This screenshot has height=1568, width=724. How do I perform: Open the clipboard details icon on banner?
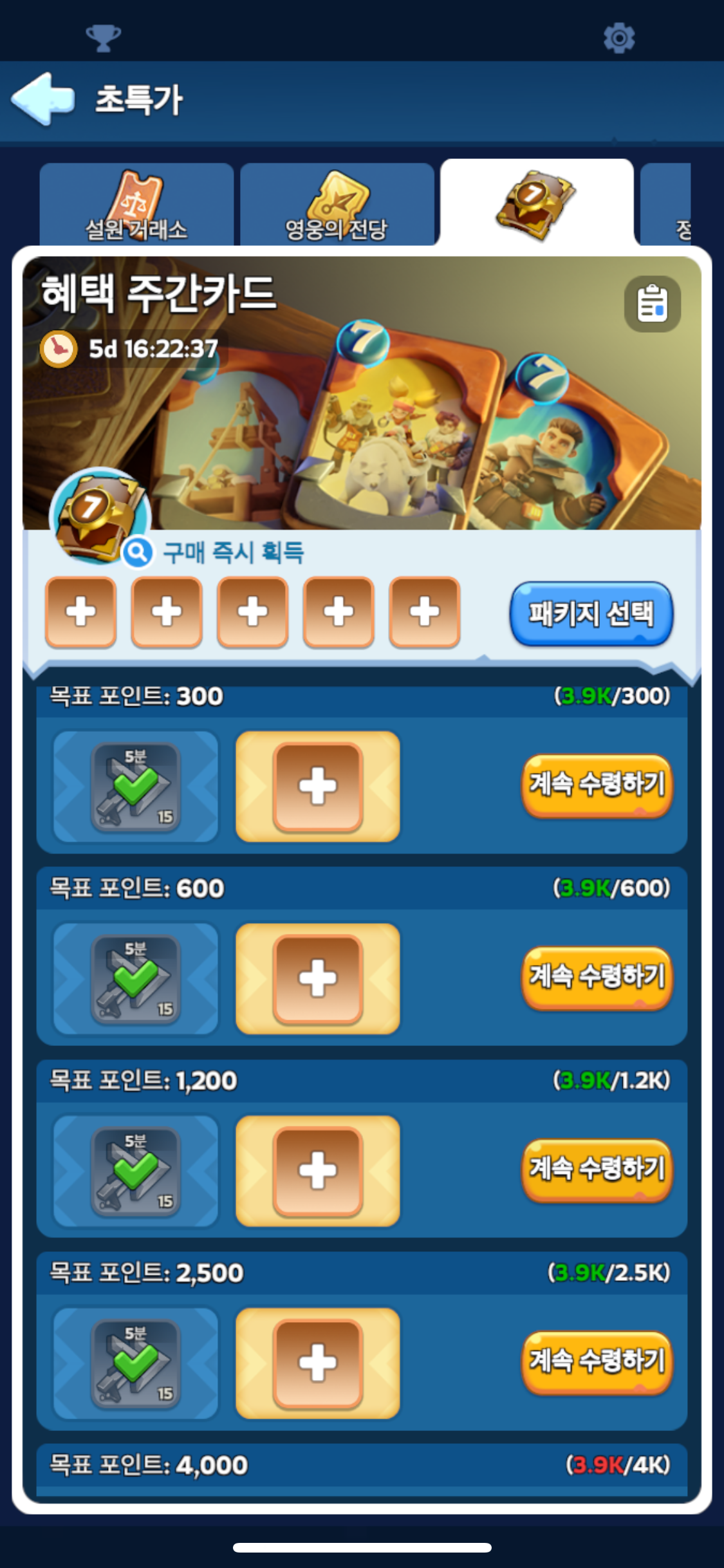tap(653, 304)
